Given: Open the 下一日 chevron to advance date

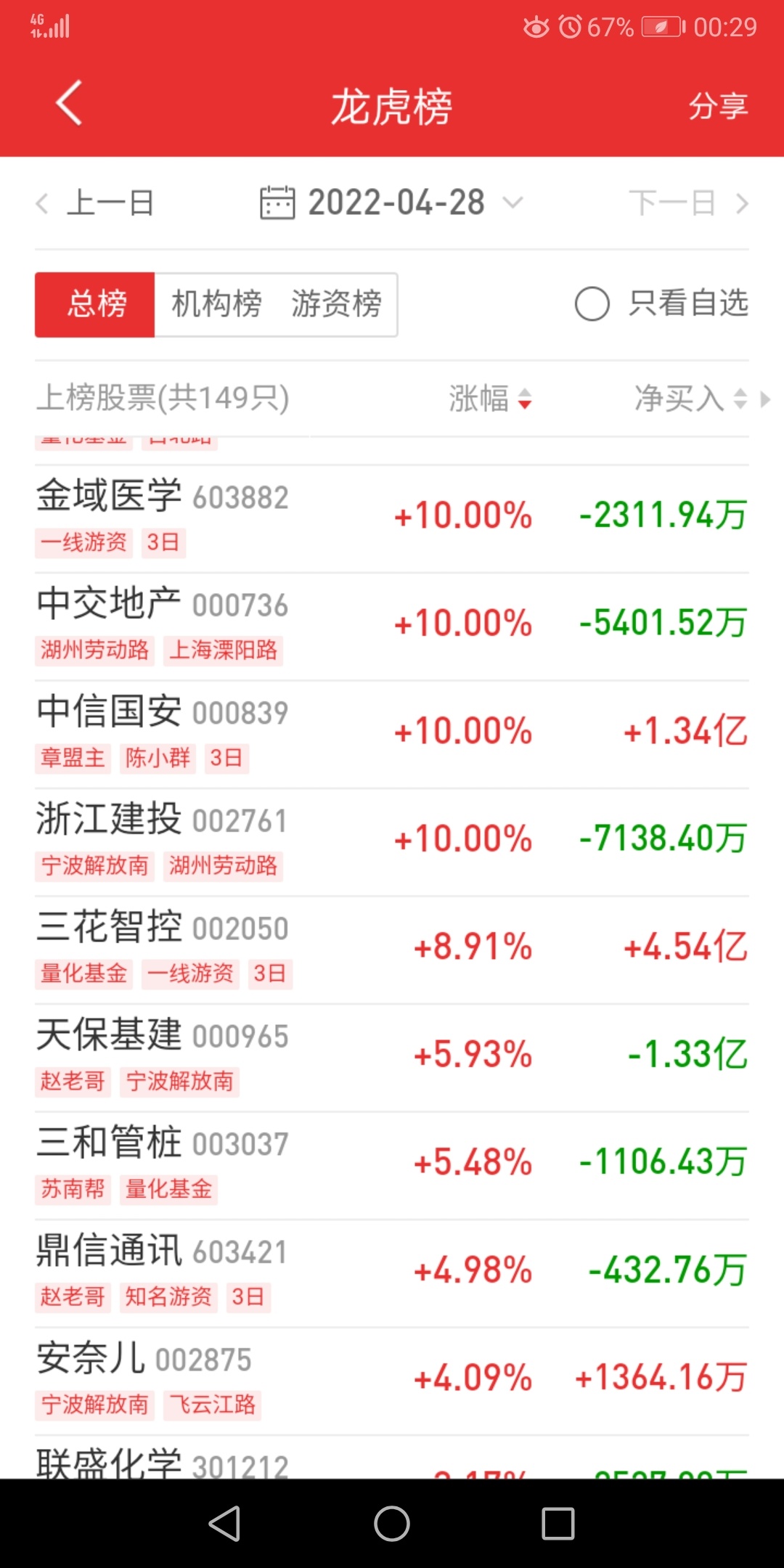Looking at the screenshot, I should (x=742, y=204).
